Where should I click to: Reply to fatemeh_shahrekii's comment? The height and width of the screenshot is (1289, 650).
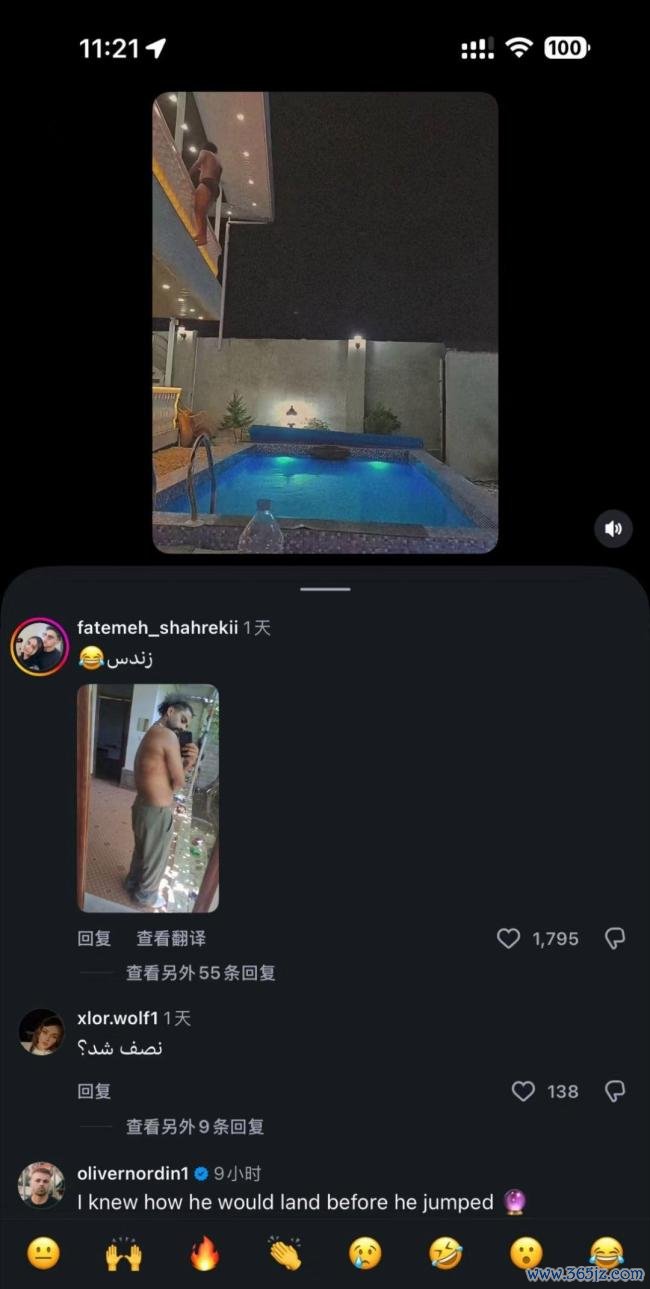click(95, 938)
